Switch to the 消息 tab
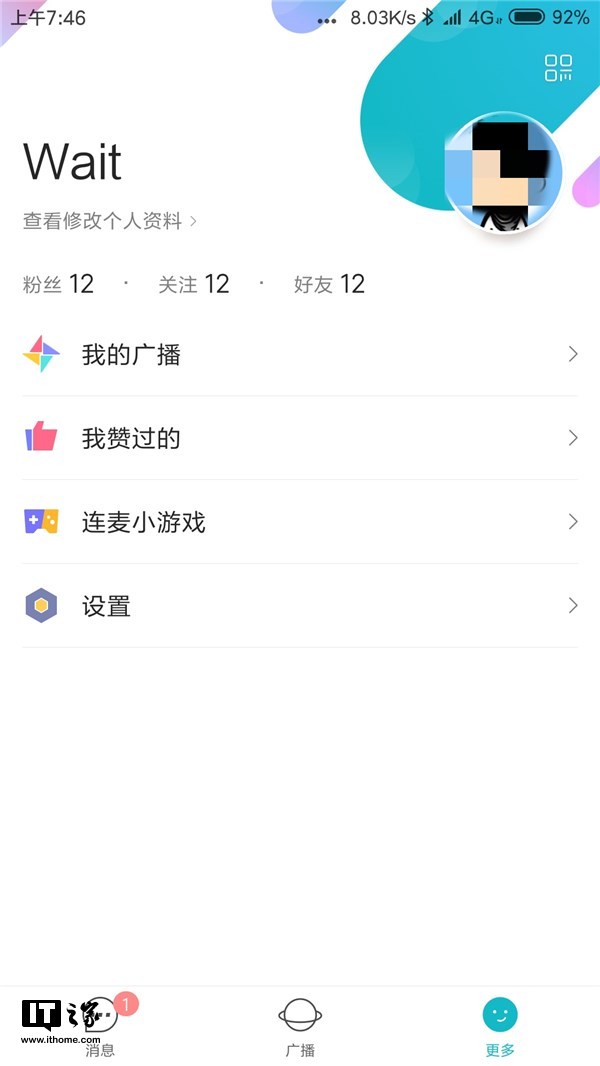Screen dimensions: 600x1066 click(100, 1027)
